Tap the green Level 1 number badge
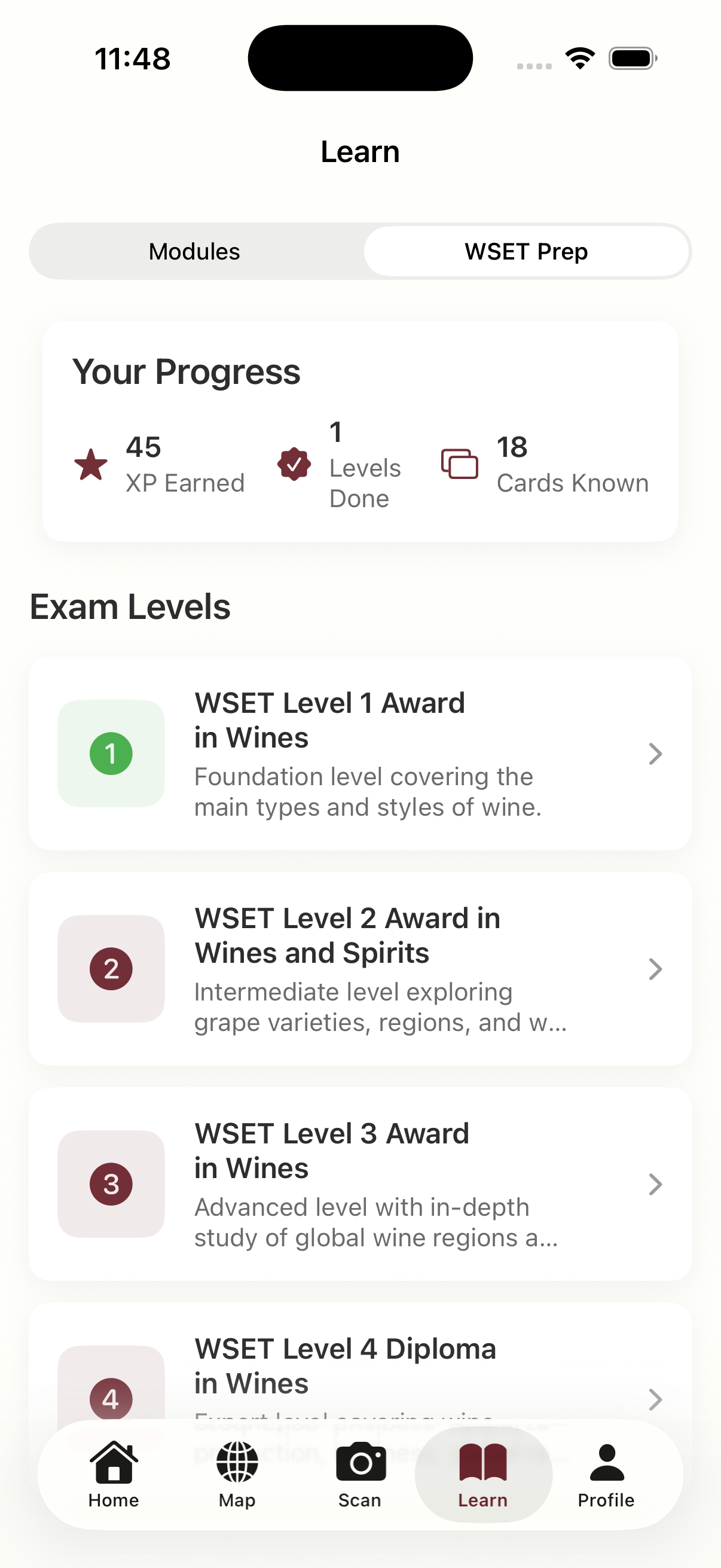 [x=111, y=754]
